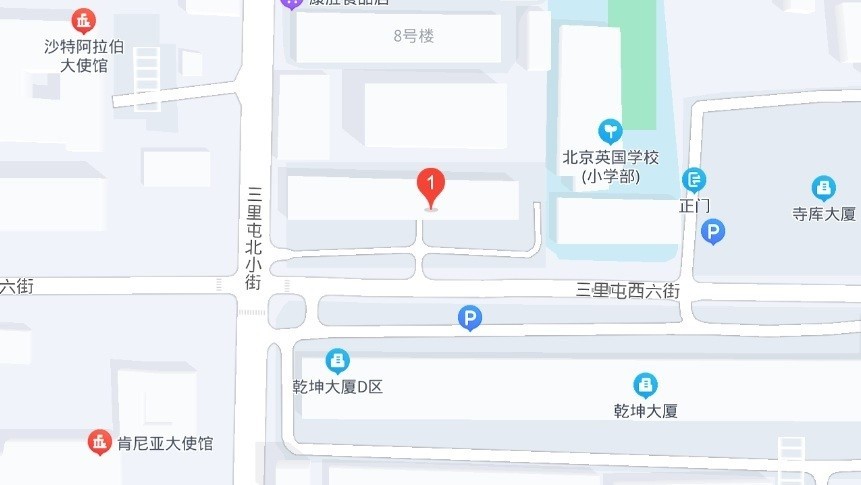Select the 沙特阿拉伯大使馆 embassy marker
The image size is (861, 485).
(85, 21)
